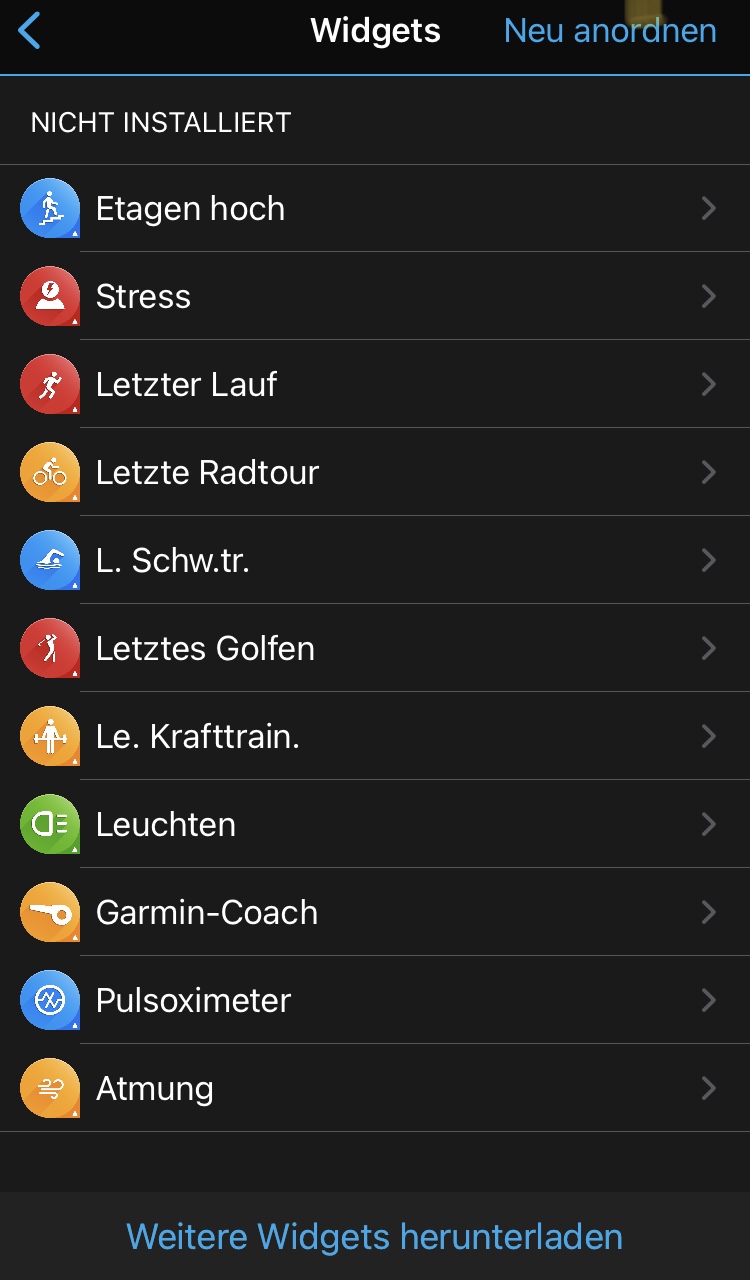Viewport: 750px width, 1280px height.
Task: Choose the Letzte Radtour widget
Action: (375, 473)
